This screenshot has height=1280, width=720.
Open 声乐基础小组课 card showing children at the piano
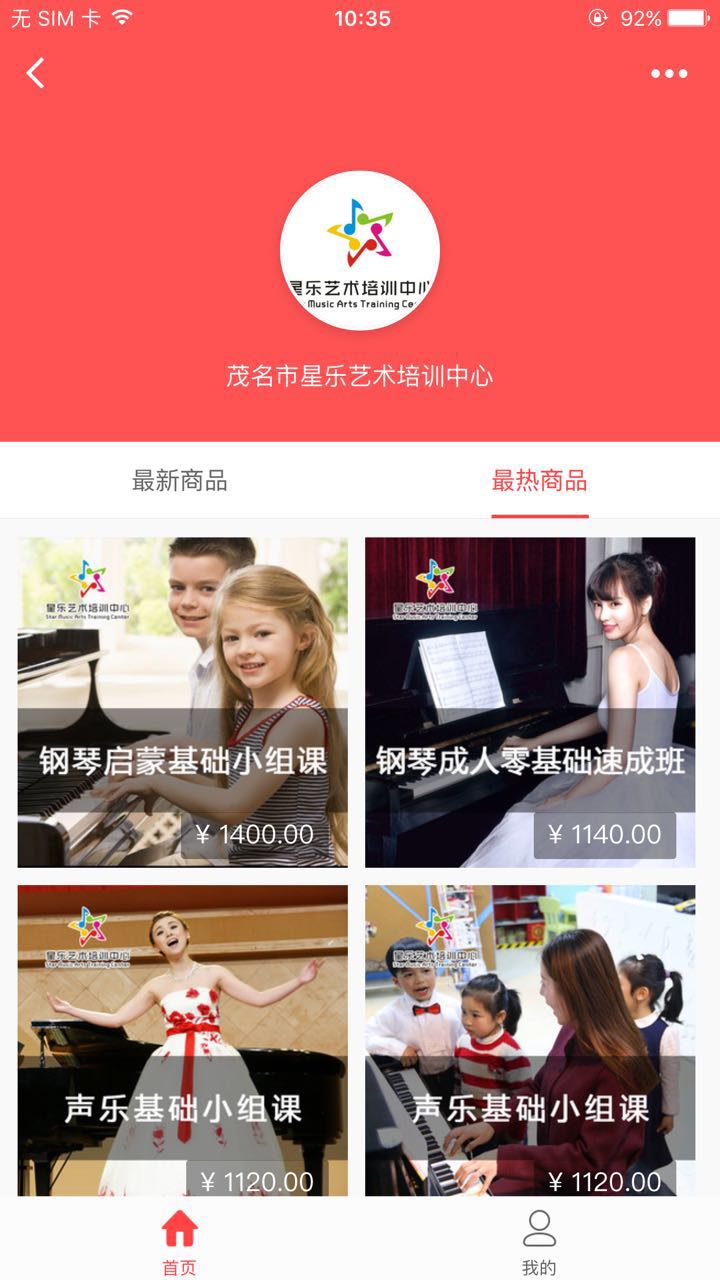(x=530, y=1040)
